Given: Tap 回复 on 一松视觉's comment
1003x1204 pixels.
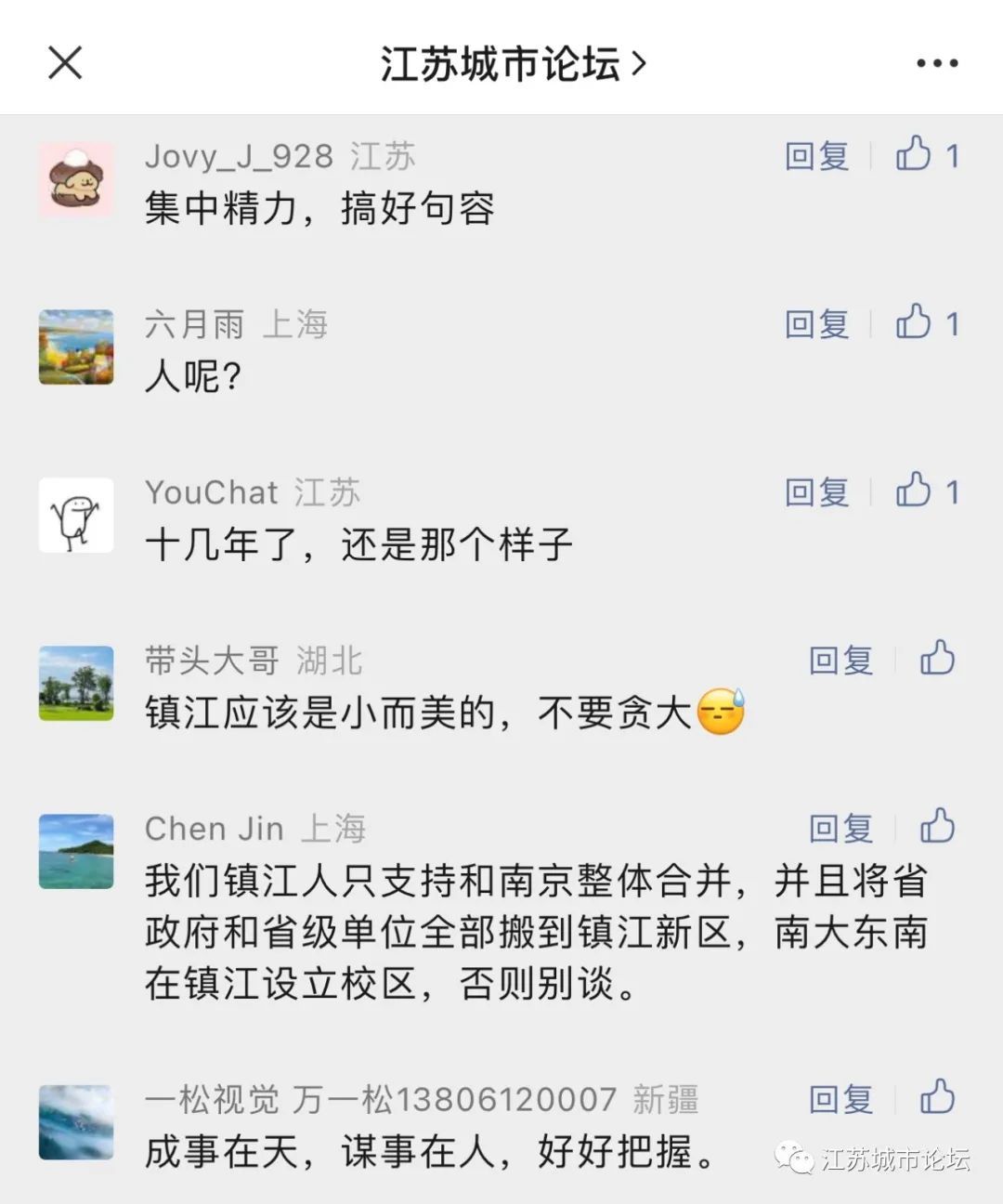Looking at the screenshot, I should click(839, 1098).
